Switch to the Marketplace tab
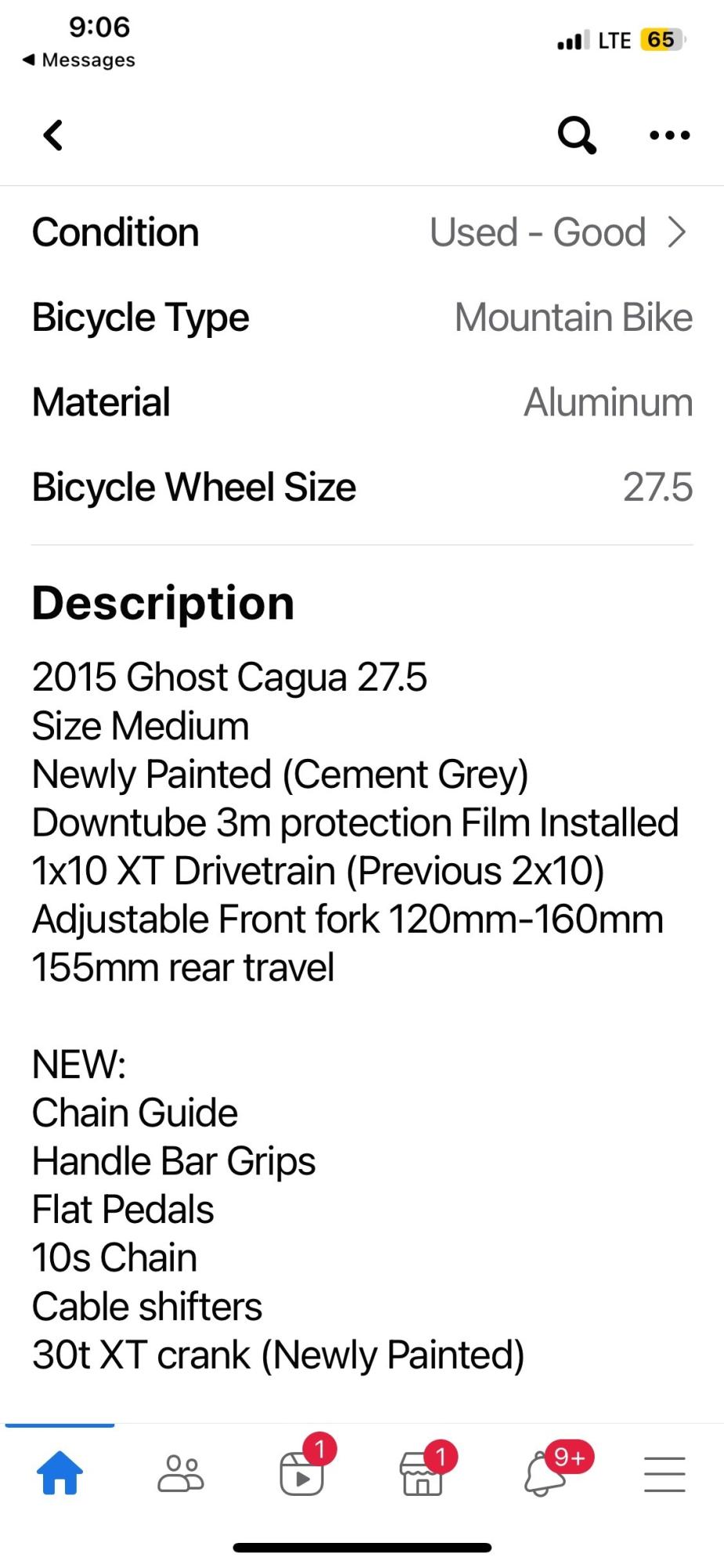This screenshot has height=1568, width=724. [423, 1473]
